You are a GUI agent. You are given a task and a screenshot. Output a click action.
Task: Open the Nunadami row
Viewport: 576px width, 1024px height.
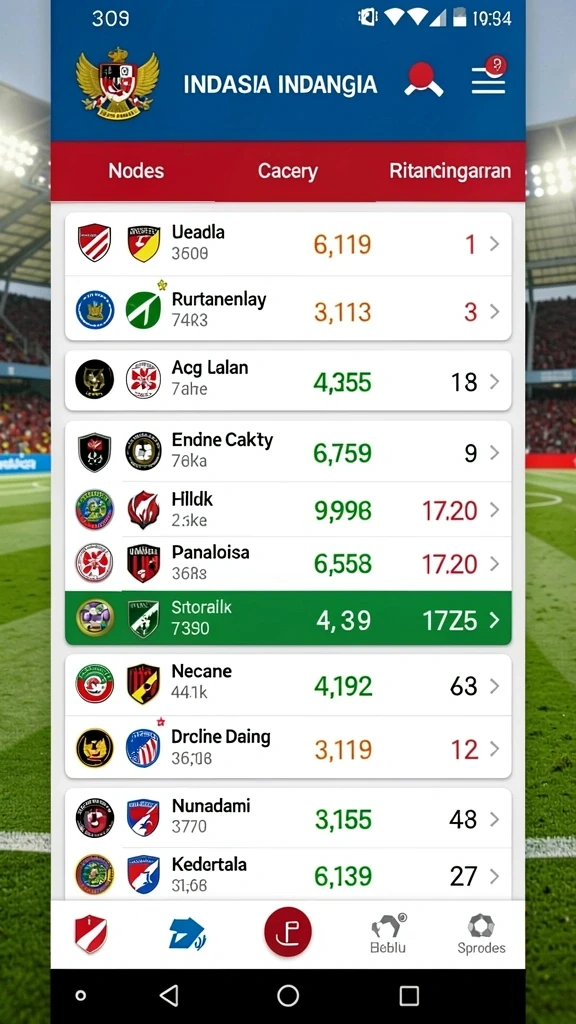pos(288,818)
